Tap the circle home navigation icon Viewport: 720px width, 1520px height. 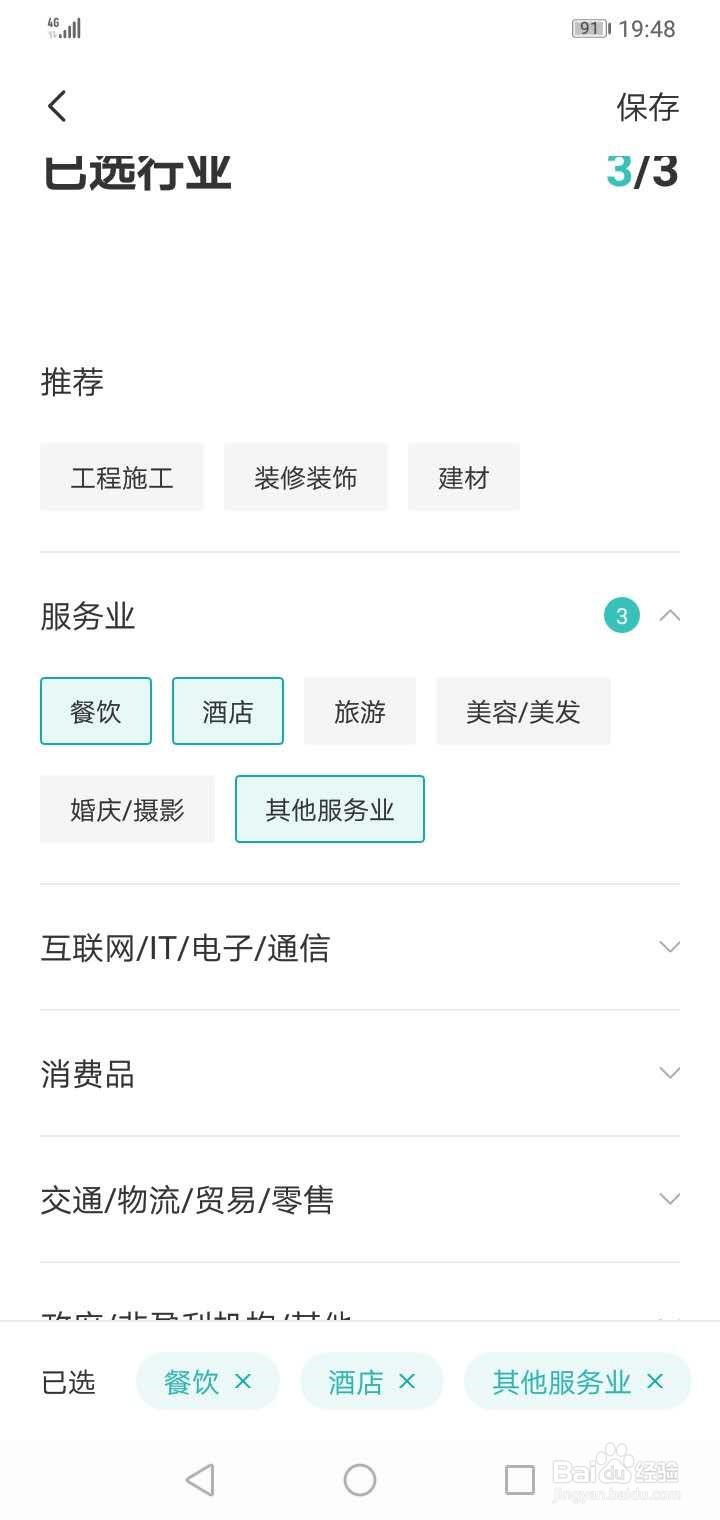coord(359,1479)
